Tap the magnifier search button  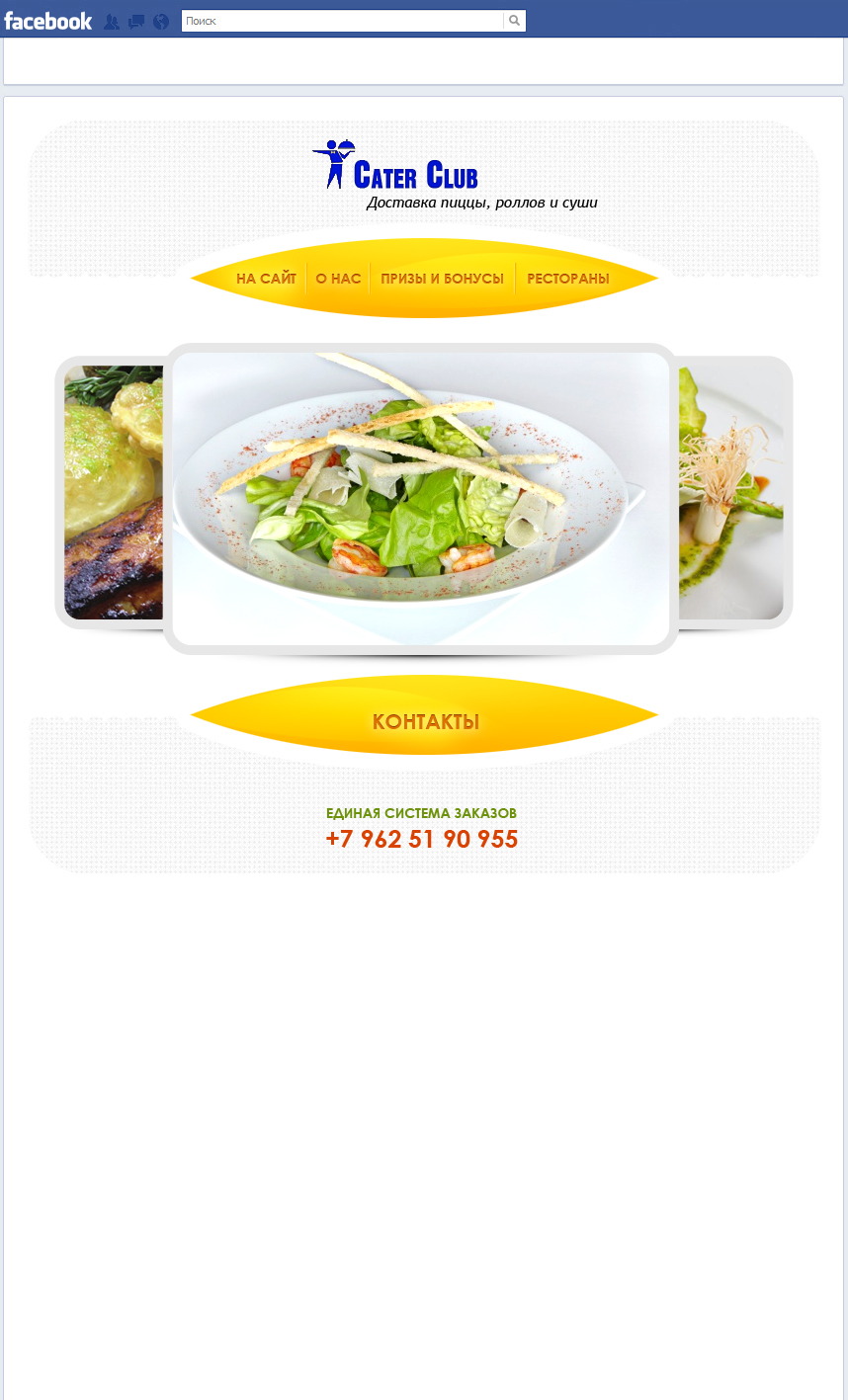[514, 21]
